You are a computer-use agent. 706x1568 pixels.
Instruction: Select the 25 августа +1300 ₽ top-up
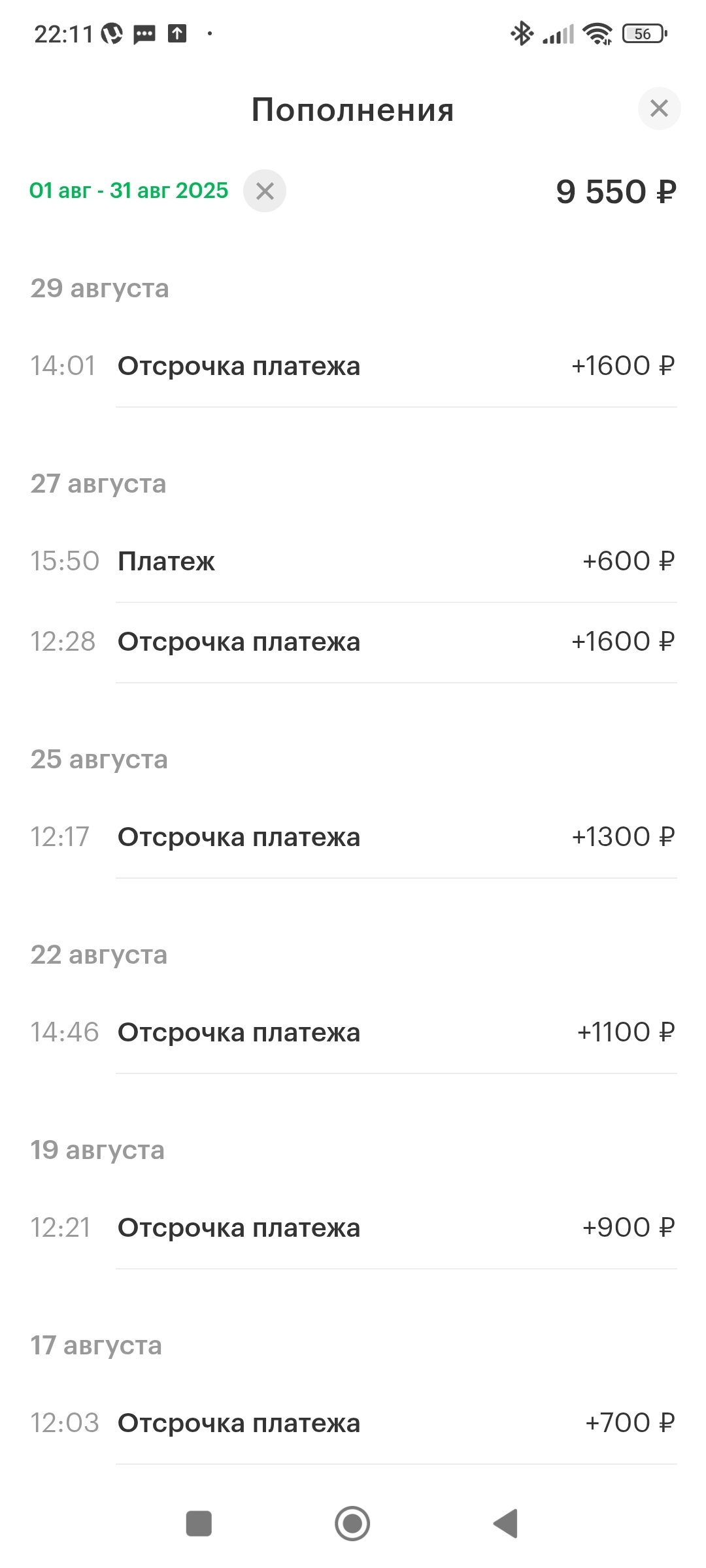tap(353, 837)
